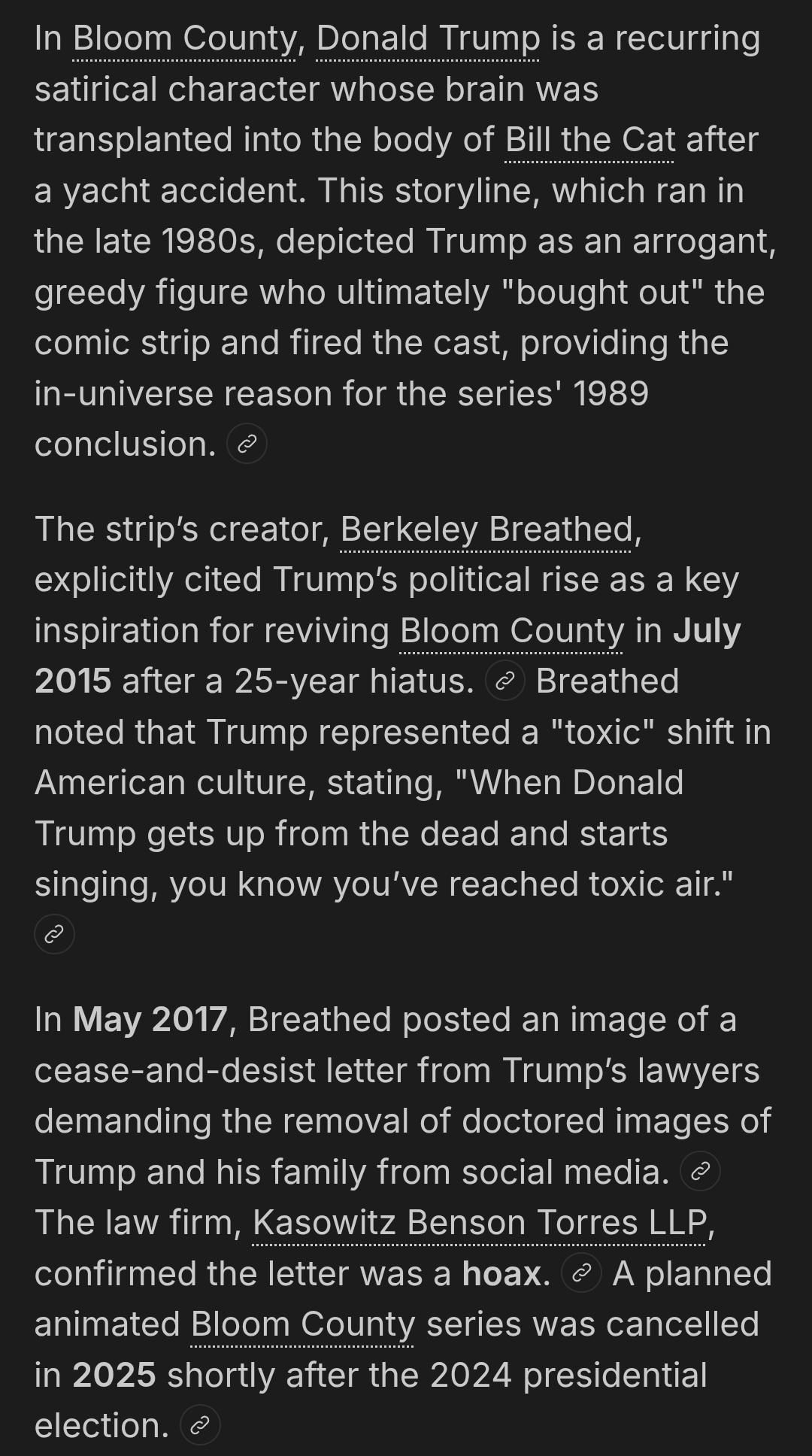Screen dimensions: 812x1456
Task: Open citation after "family from social media."
Action: 700,1172
